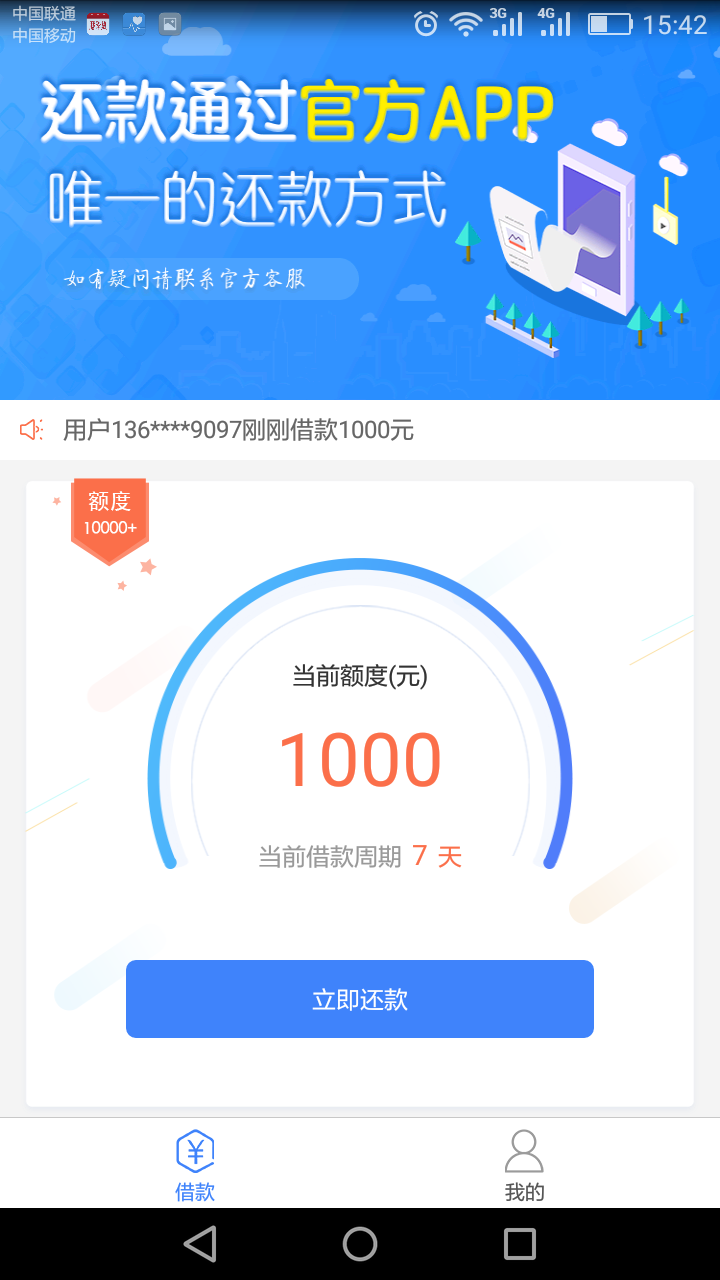
Task: Tap the 立即还款 button
Action: point(360,999)
